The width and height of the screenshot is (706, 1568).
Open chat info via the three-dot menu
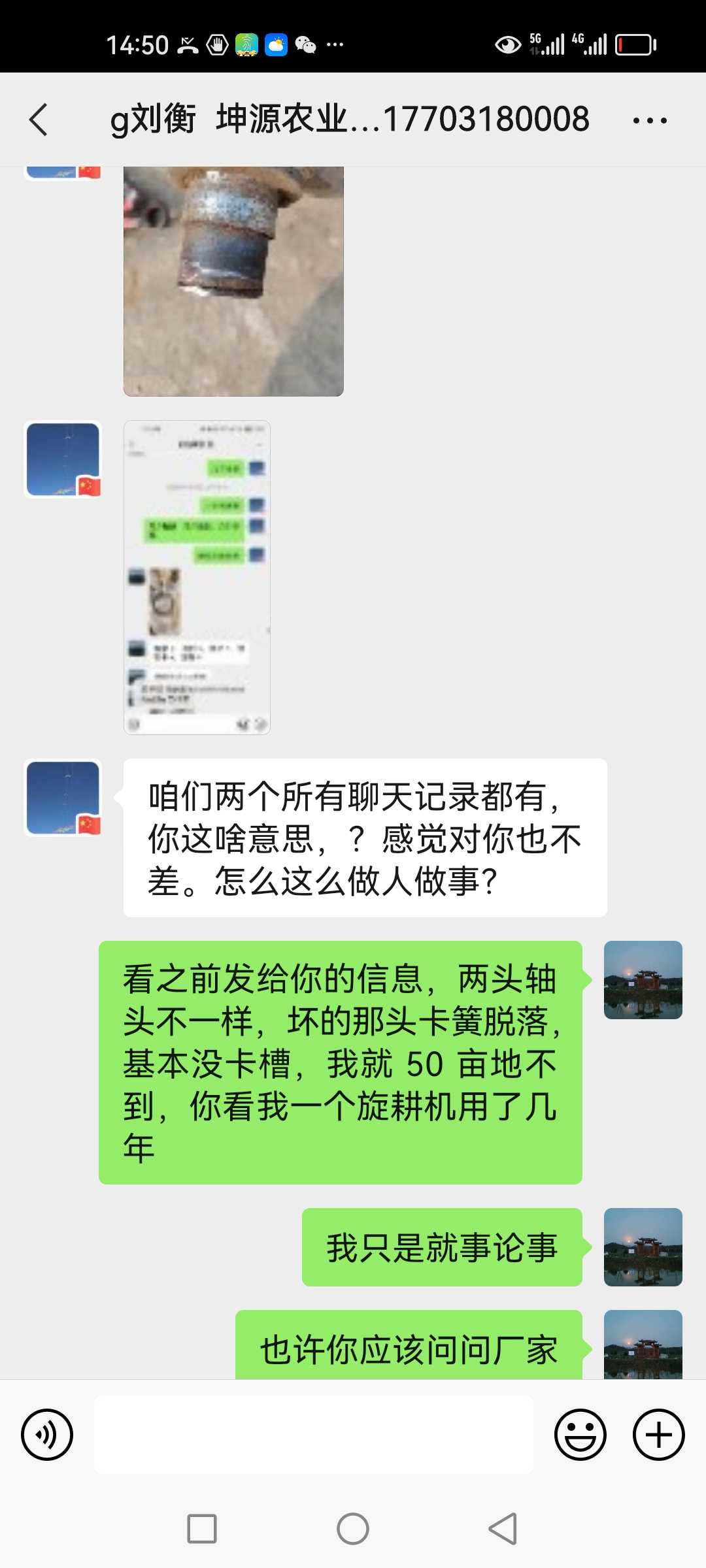tap(650, 120)
